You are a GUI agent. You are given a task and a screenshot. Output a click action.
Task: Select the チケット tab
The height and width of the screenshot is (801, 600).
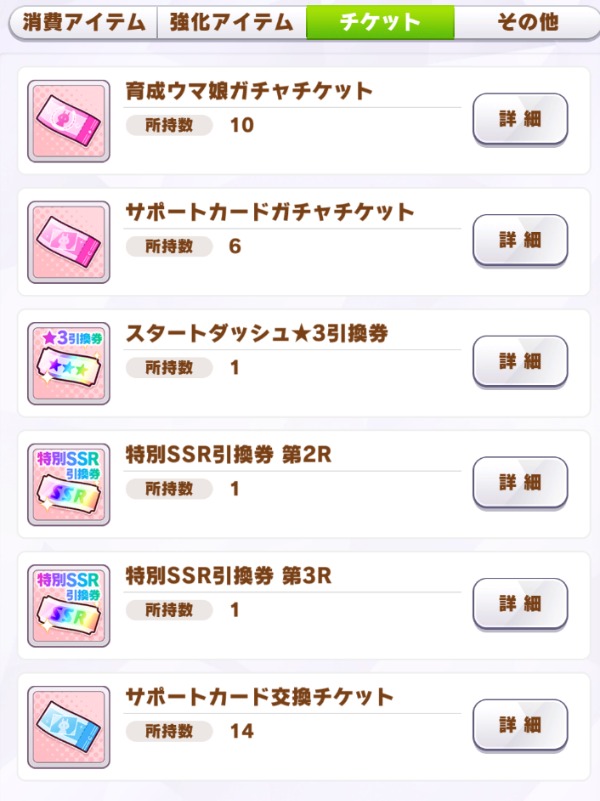click(380, 21)
